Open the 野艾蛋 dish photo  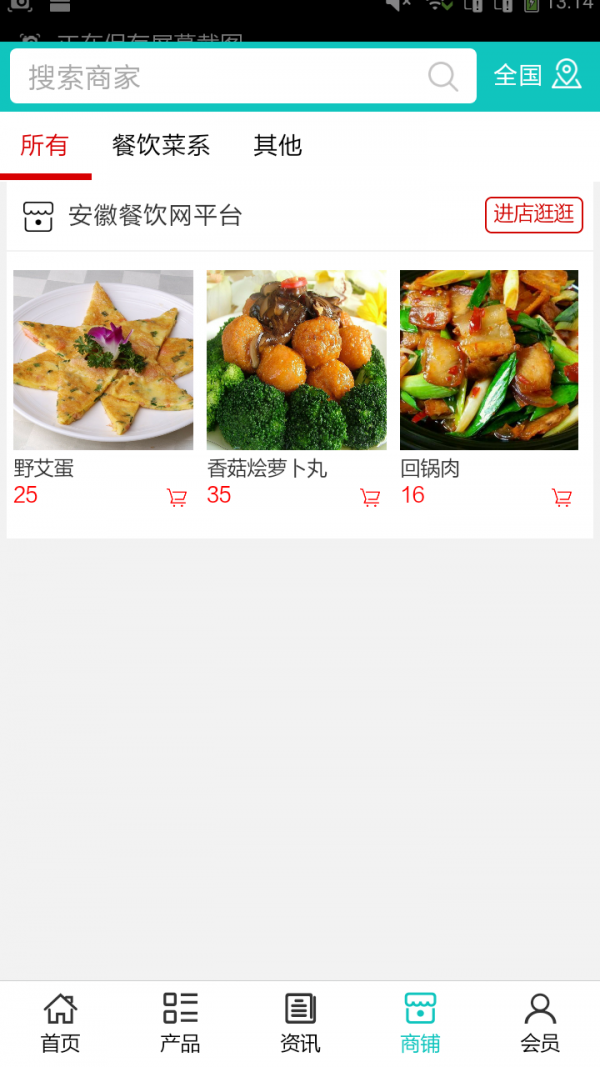[103, 360]
